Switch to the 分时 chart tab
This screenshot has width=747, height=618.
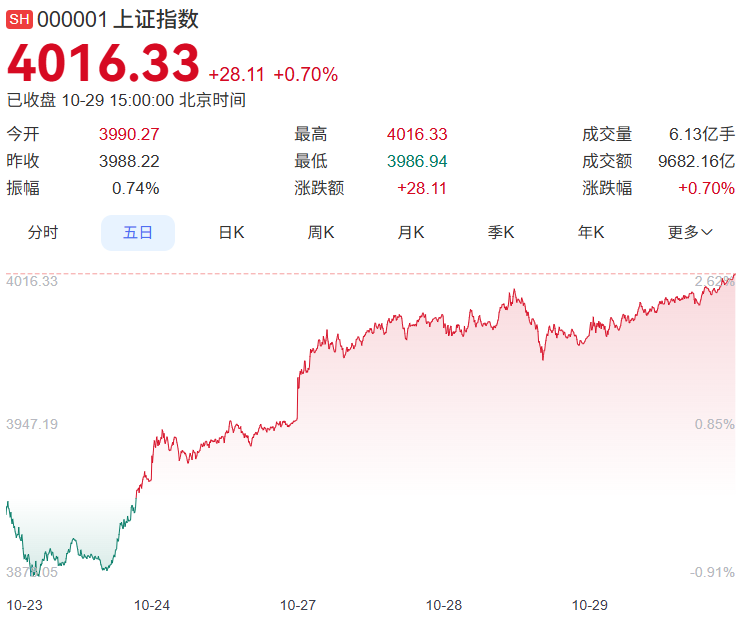click(43, 232)
